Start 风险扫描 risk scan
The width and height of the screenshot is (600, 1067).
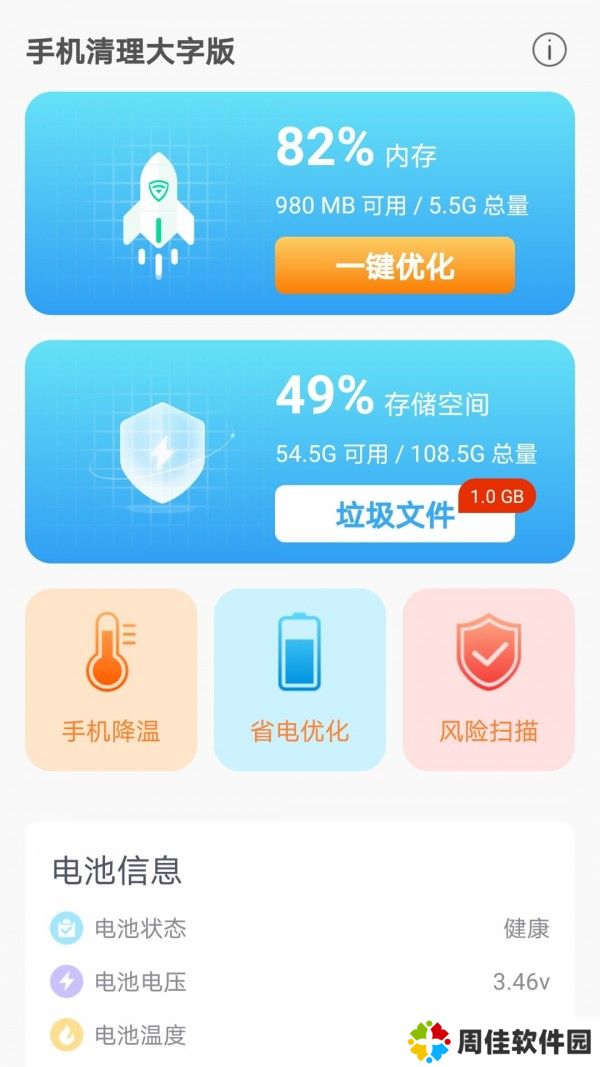pos(489,680)
